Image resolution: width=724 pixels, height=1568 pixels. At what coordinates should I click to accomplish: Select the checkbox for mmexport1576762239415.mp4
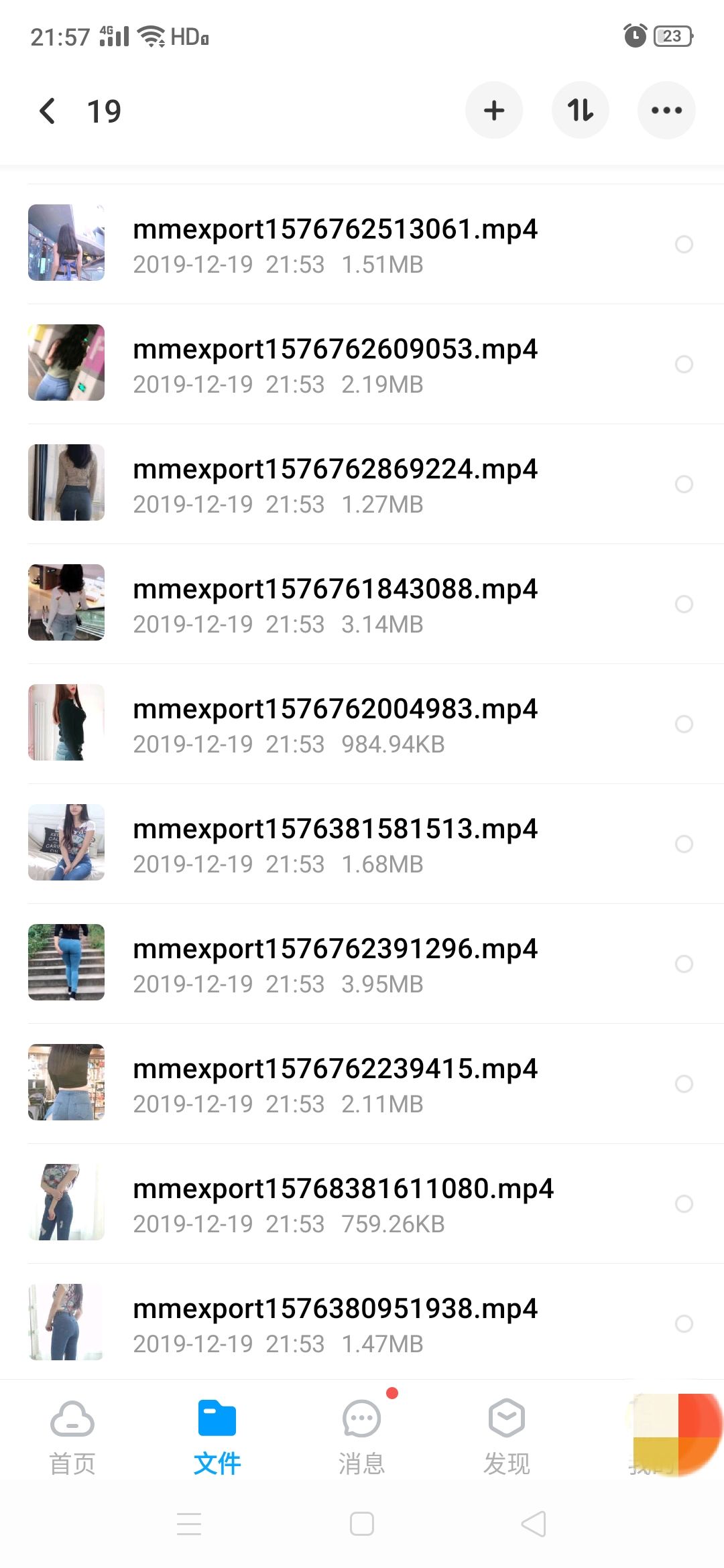tap(684, 1084)
